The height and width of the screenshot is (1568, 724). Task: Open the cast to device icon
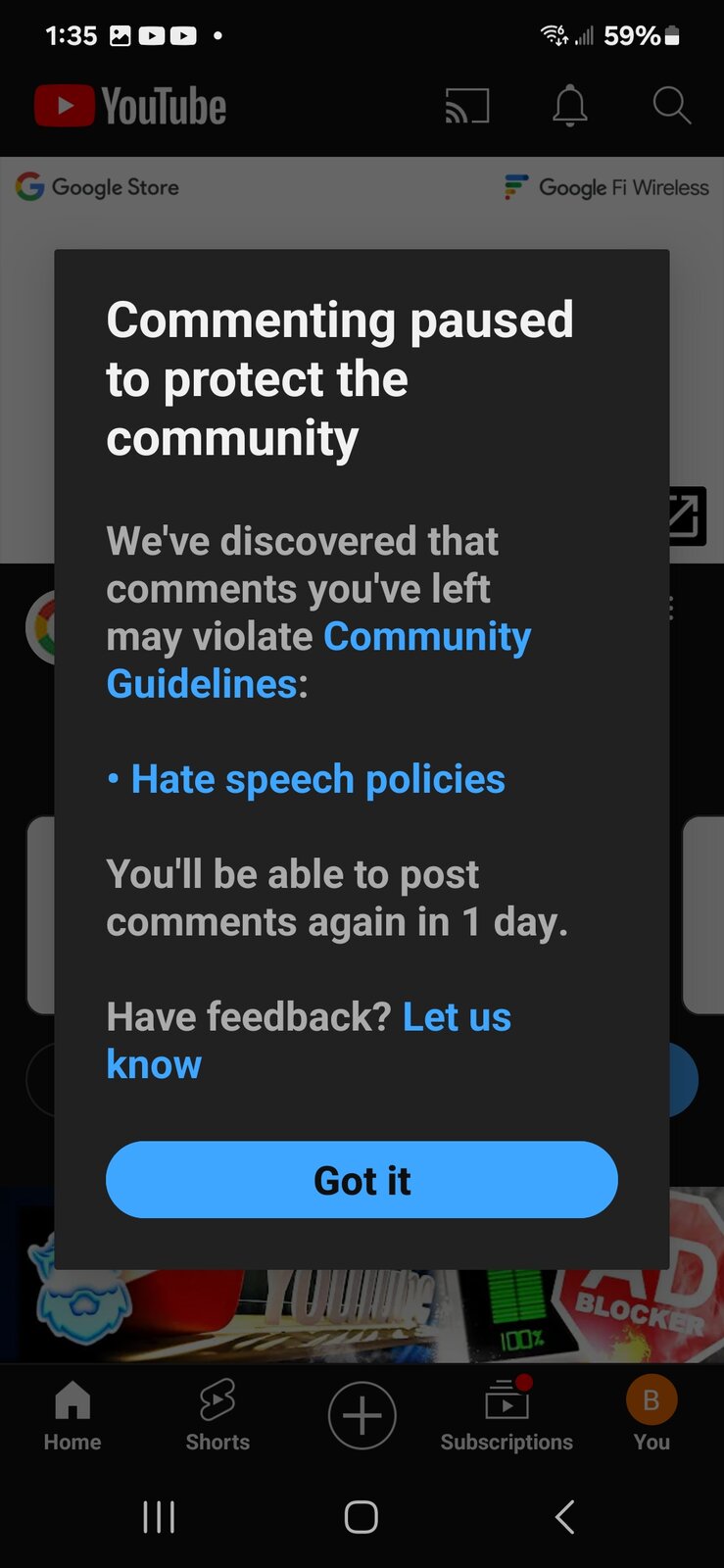[467, 106]
